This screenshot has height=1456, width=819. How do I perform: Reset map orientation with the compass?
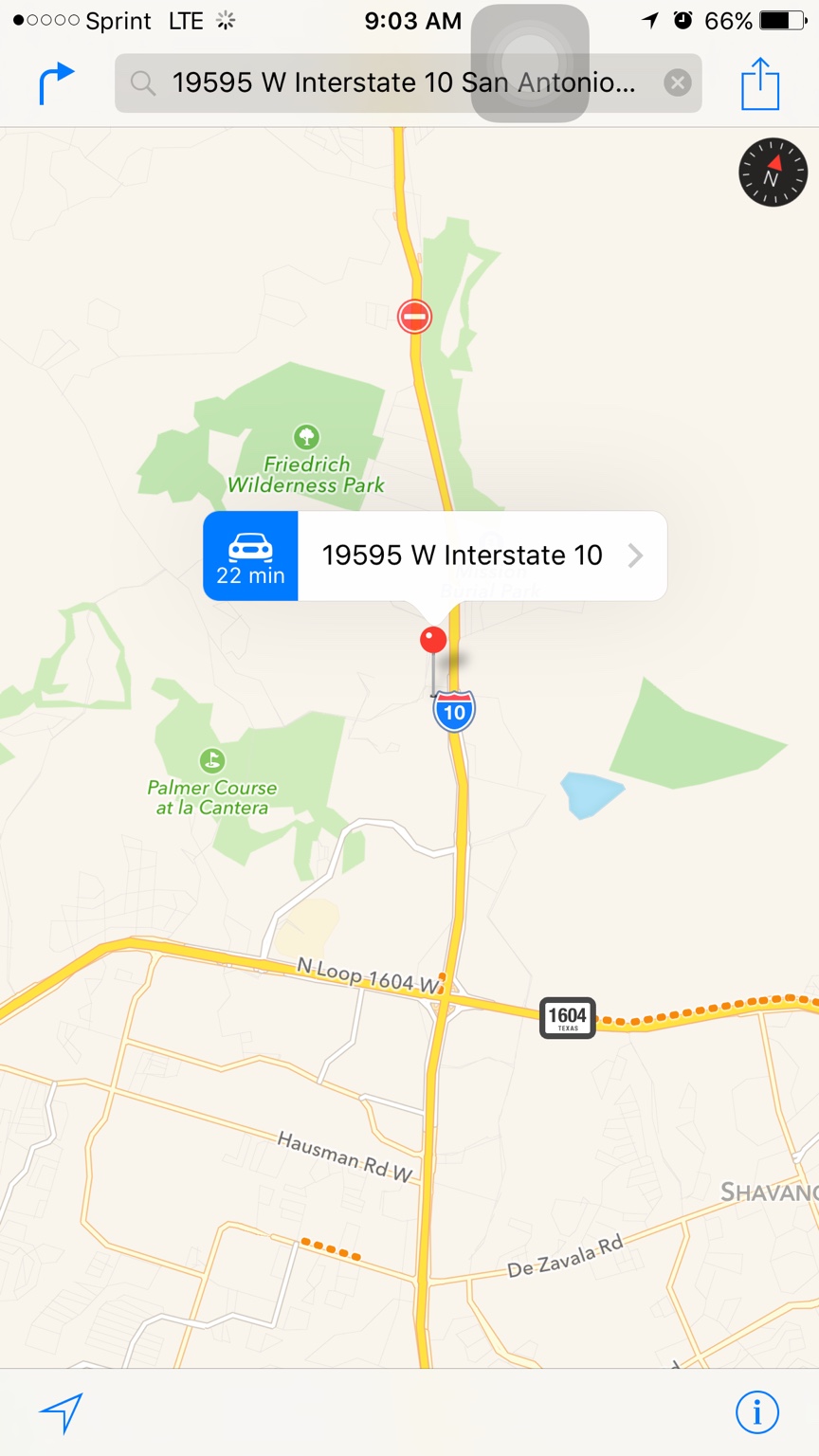pos(773,173)
